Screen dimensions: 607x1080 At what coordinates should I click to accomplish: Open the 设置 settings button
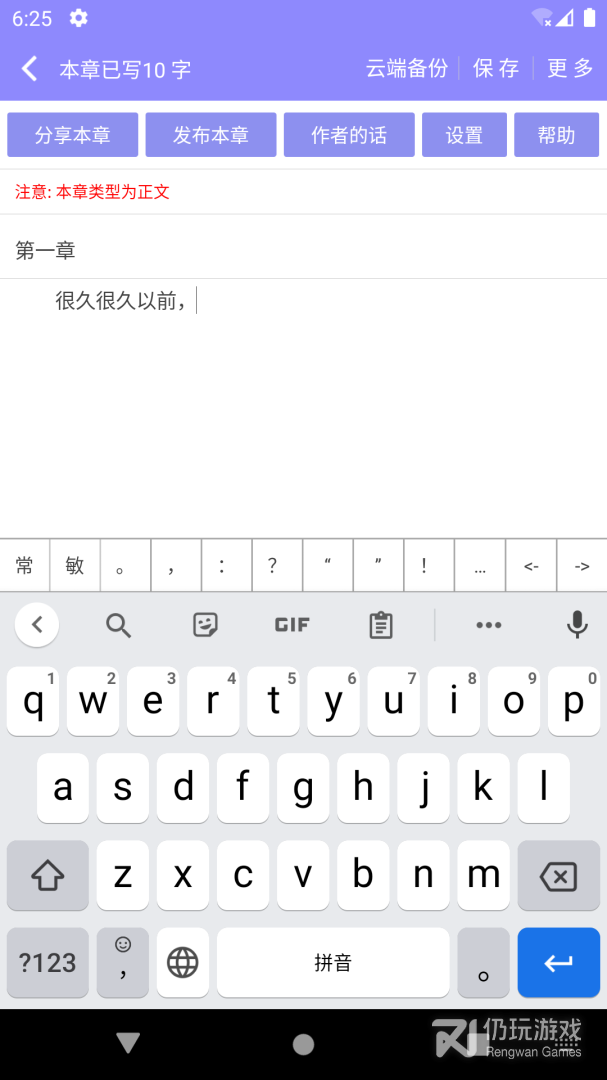464,135
